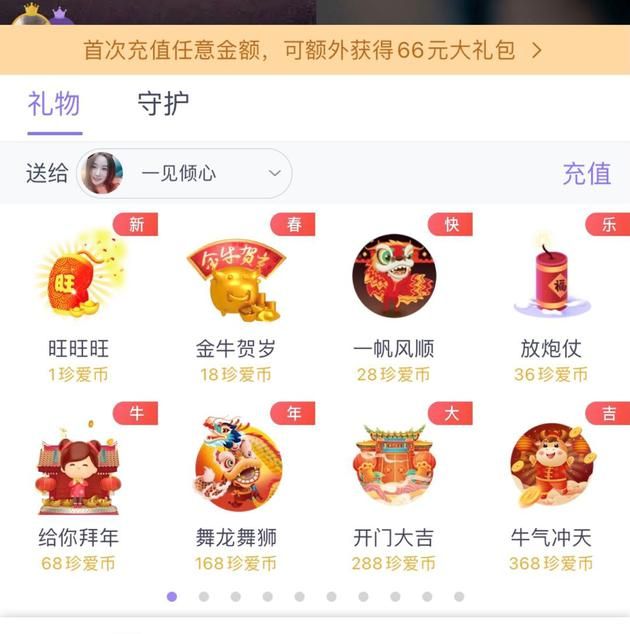Image resolution: width=630 pixels, height=634 pixels.
Task: Choose the 给你拜年 gift
Action: coord(78,488)
